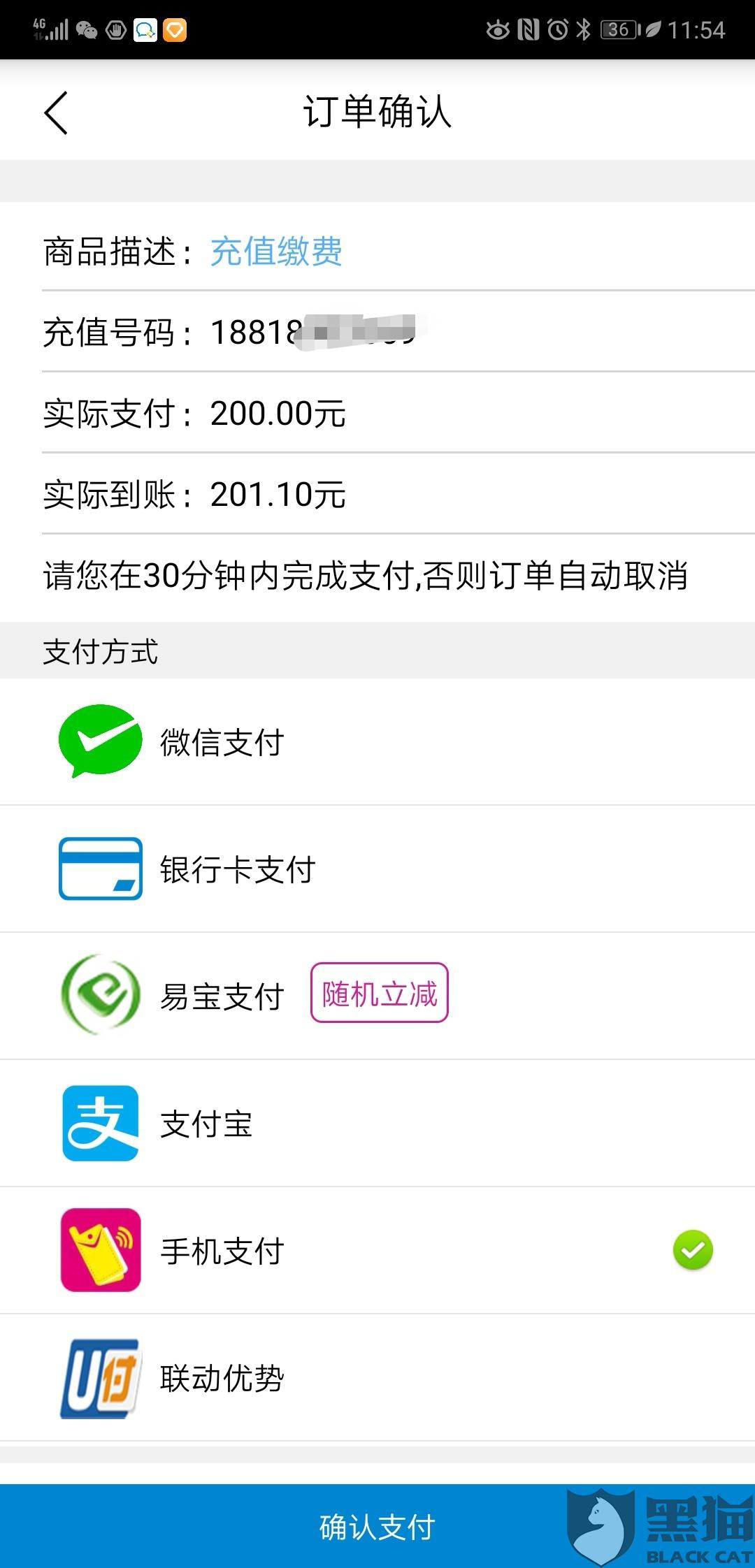Viewport: 755px width, 1568px height.
Task: Pick 易宝支付 payment method
Action: [377, 996]
